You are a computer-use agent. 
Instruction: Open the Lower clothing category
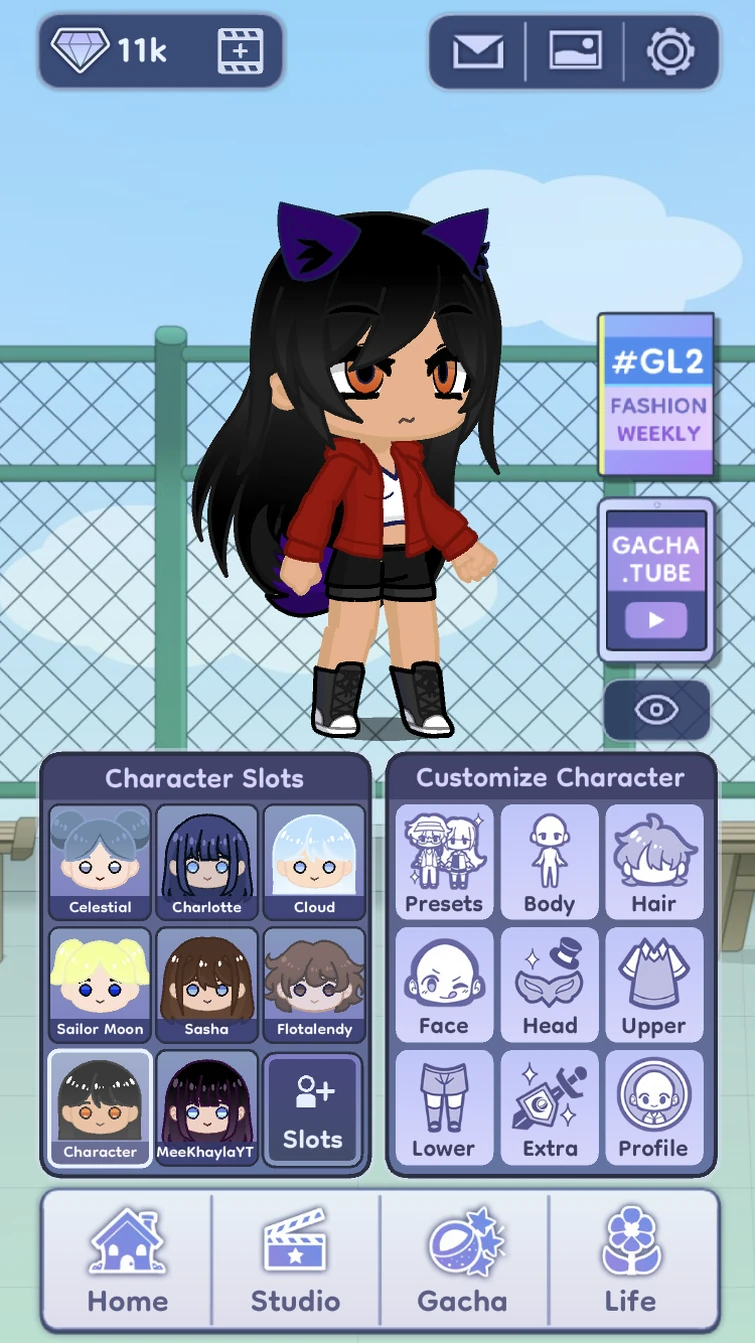pos(443,1106)
